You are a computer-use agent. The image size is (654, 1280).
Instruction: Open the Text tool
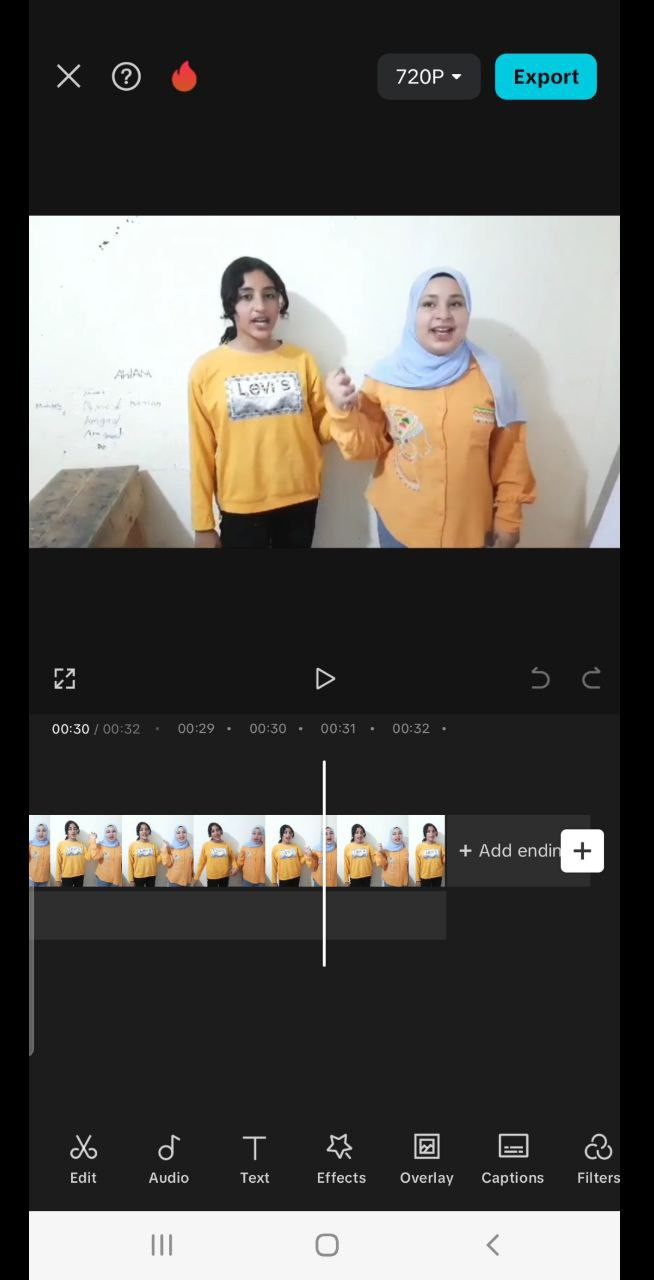(x=255, y=1158)
